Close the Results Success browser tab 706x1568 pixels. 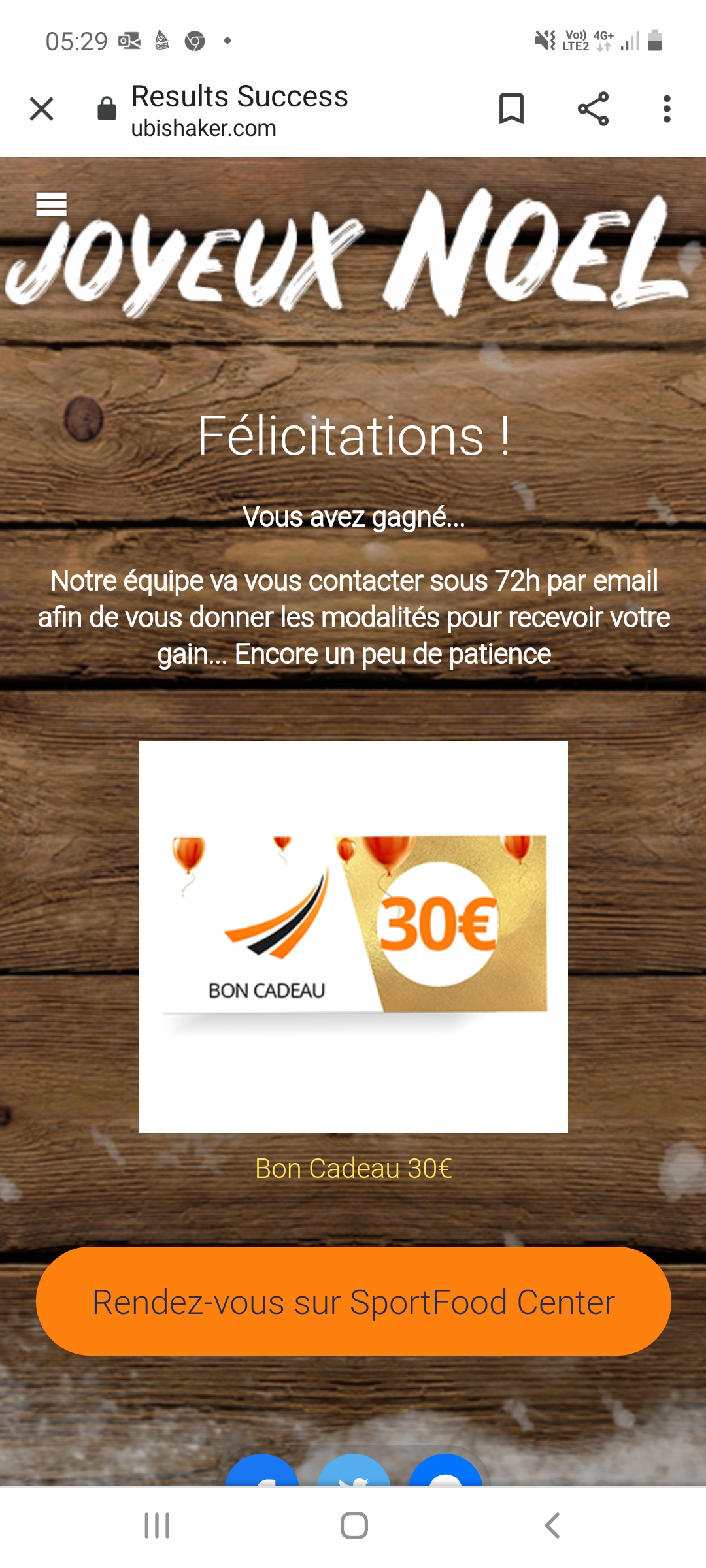[x=41, y=109]
